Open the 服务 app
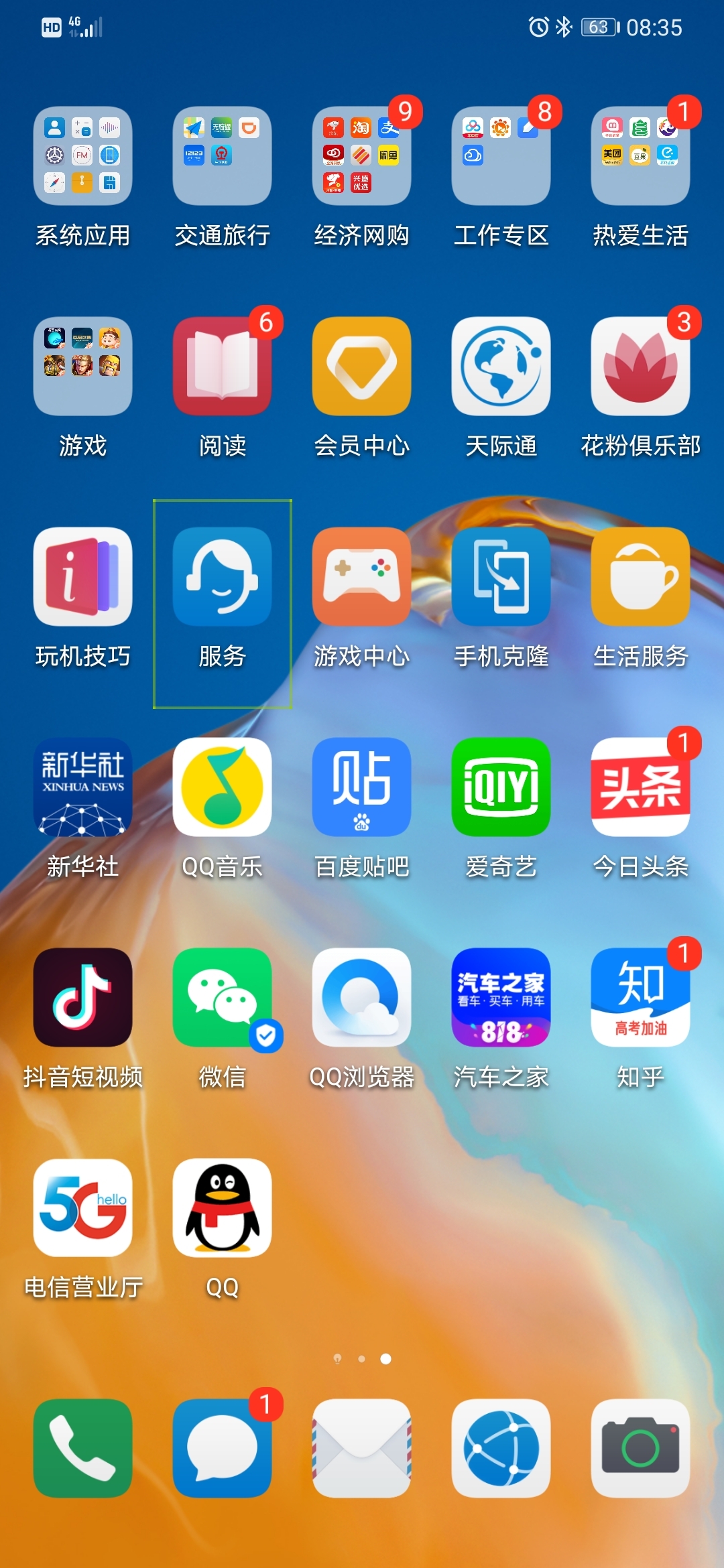724x1568 pixels. [x=222, y=577]
